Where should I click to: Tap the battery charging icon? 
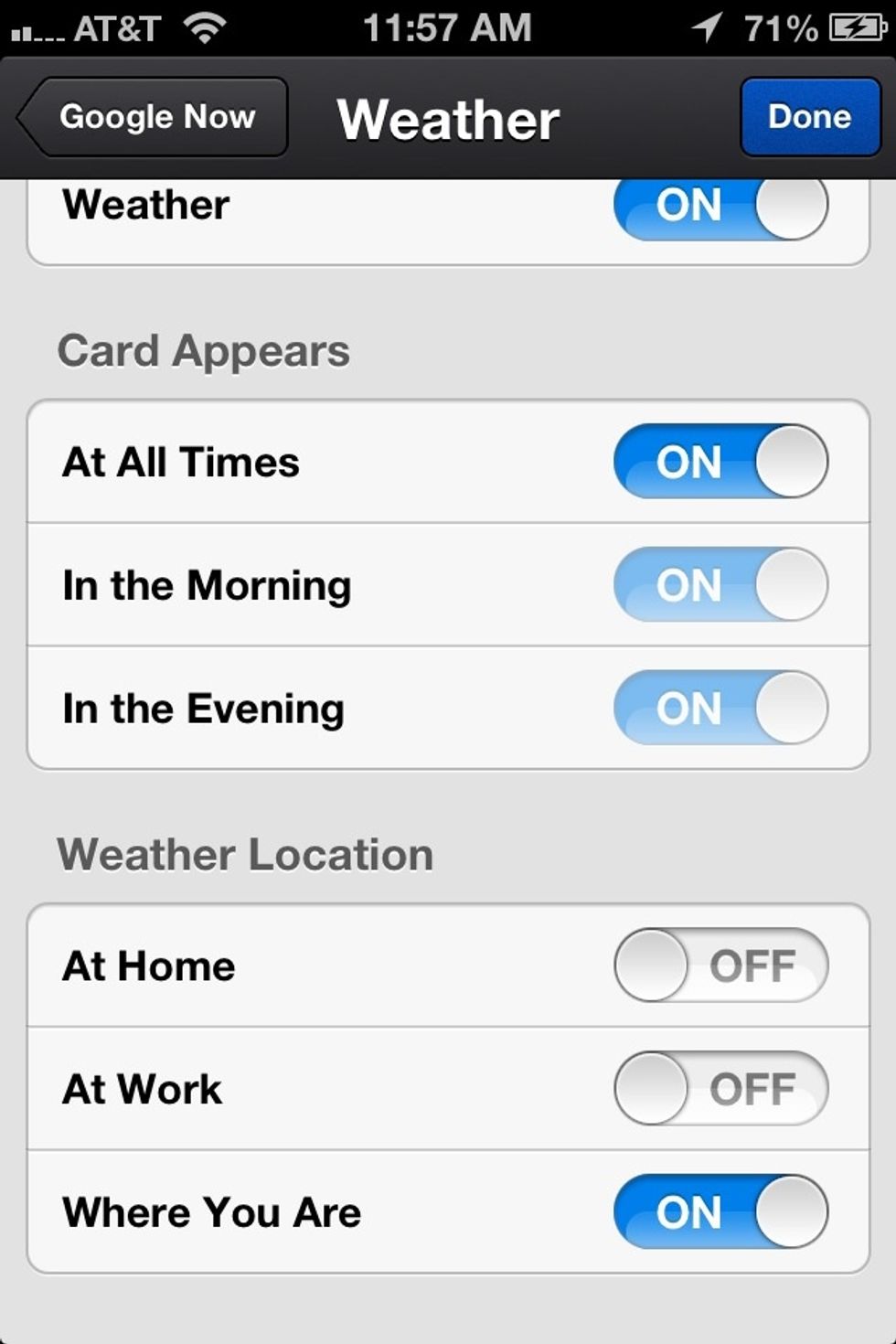[x=858, y=27]
